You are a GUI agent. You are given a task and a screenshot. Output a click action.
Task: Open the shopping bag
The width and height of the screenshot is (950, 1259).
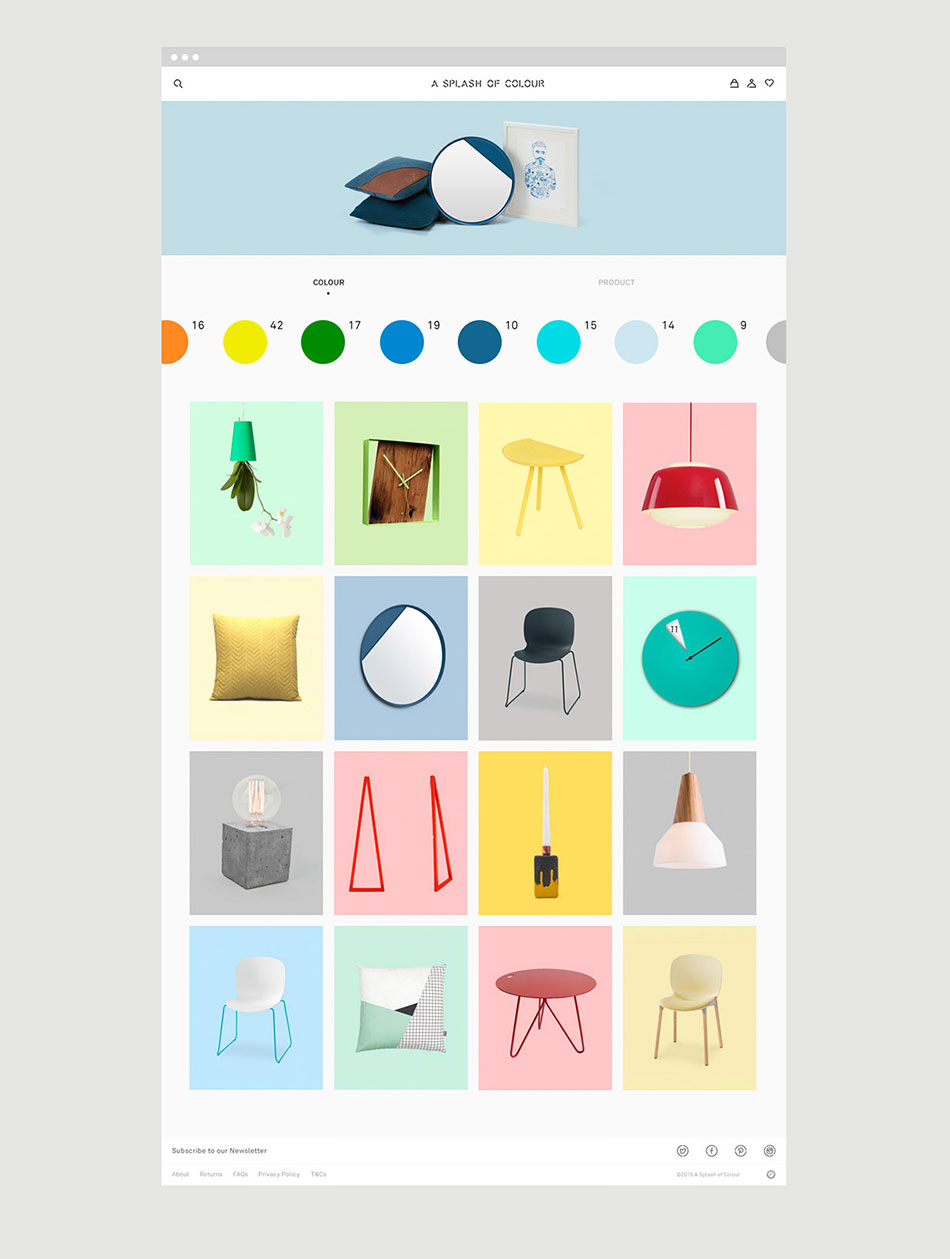[734, 84]
